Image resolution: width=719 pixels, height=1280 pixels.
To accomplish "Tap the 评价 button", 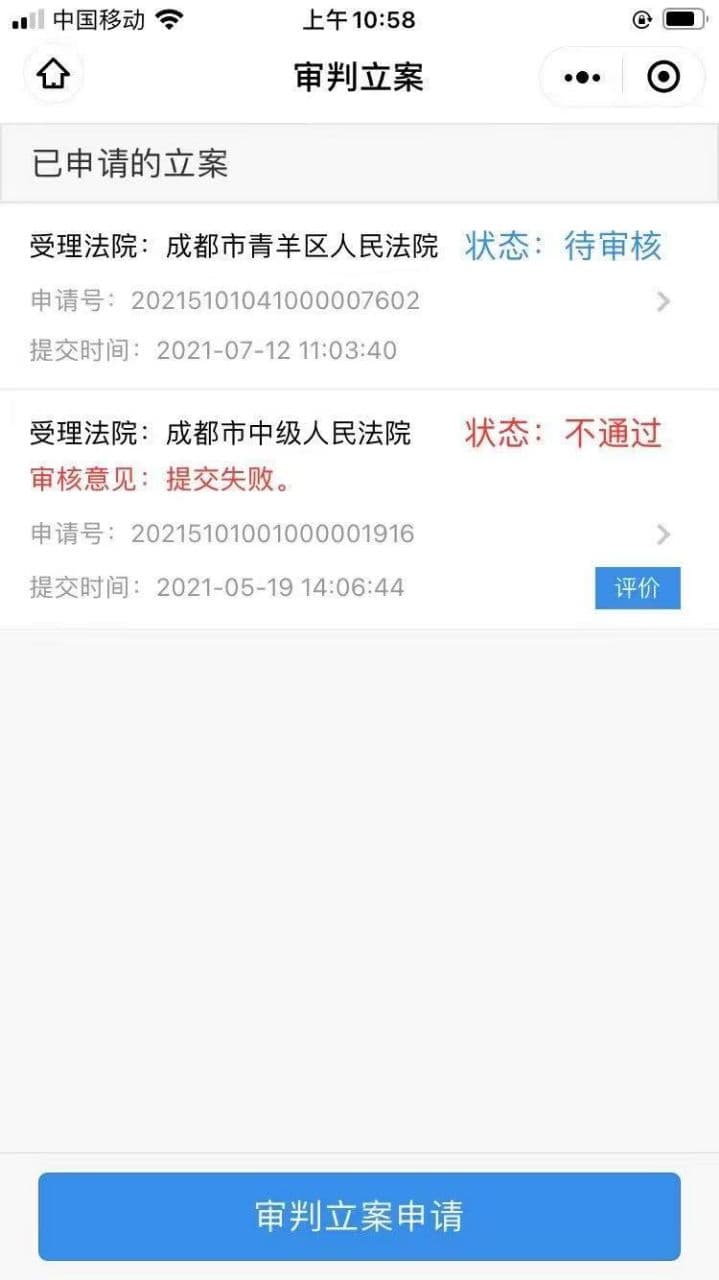I will (637, 588).
